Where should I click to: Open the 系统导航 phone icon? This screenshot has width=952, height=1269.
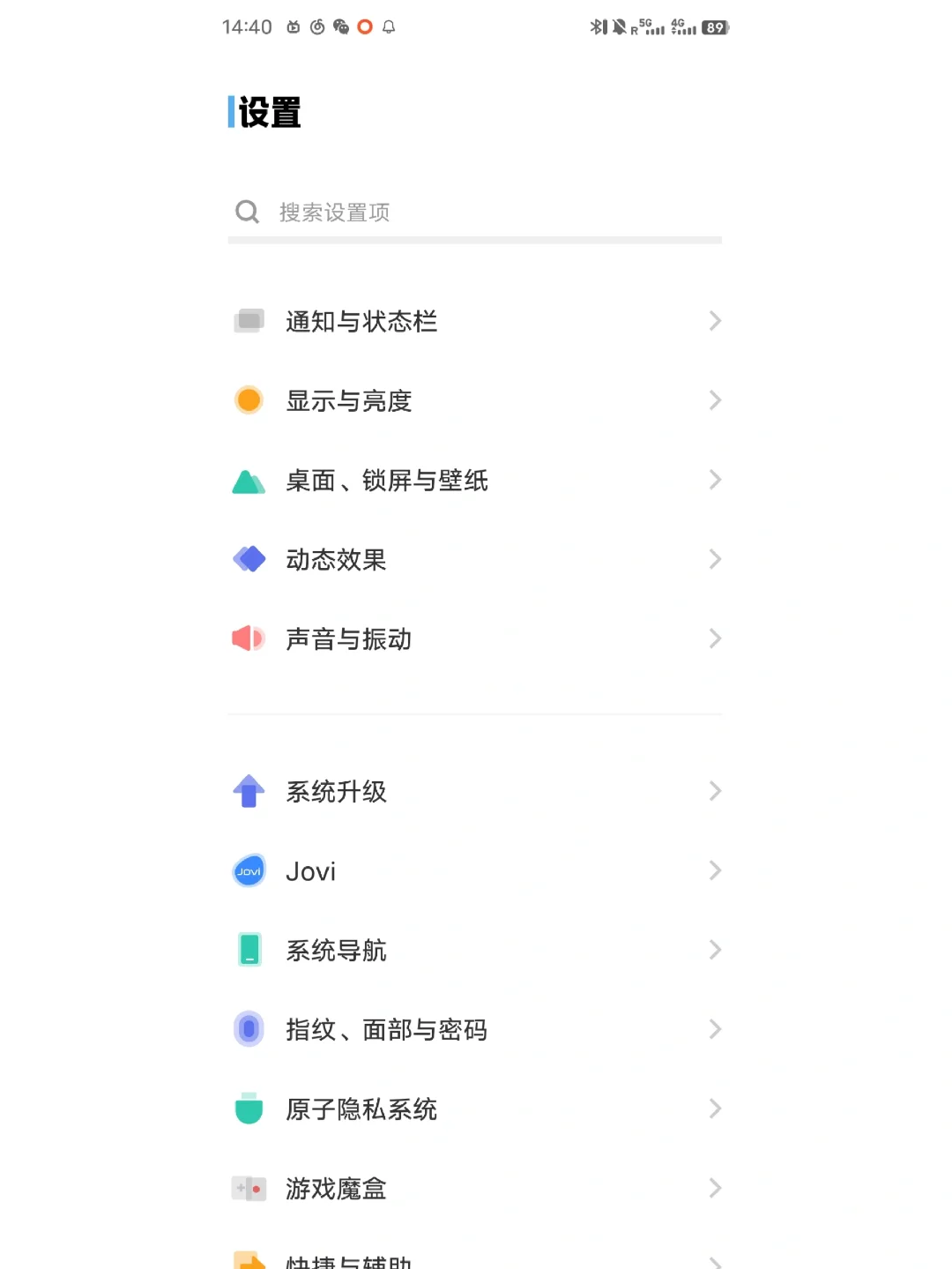click(x=249, y=950)
